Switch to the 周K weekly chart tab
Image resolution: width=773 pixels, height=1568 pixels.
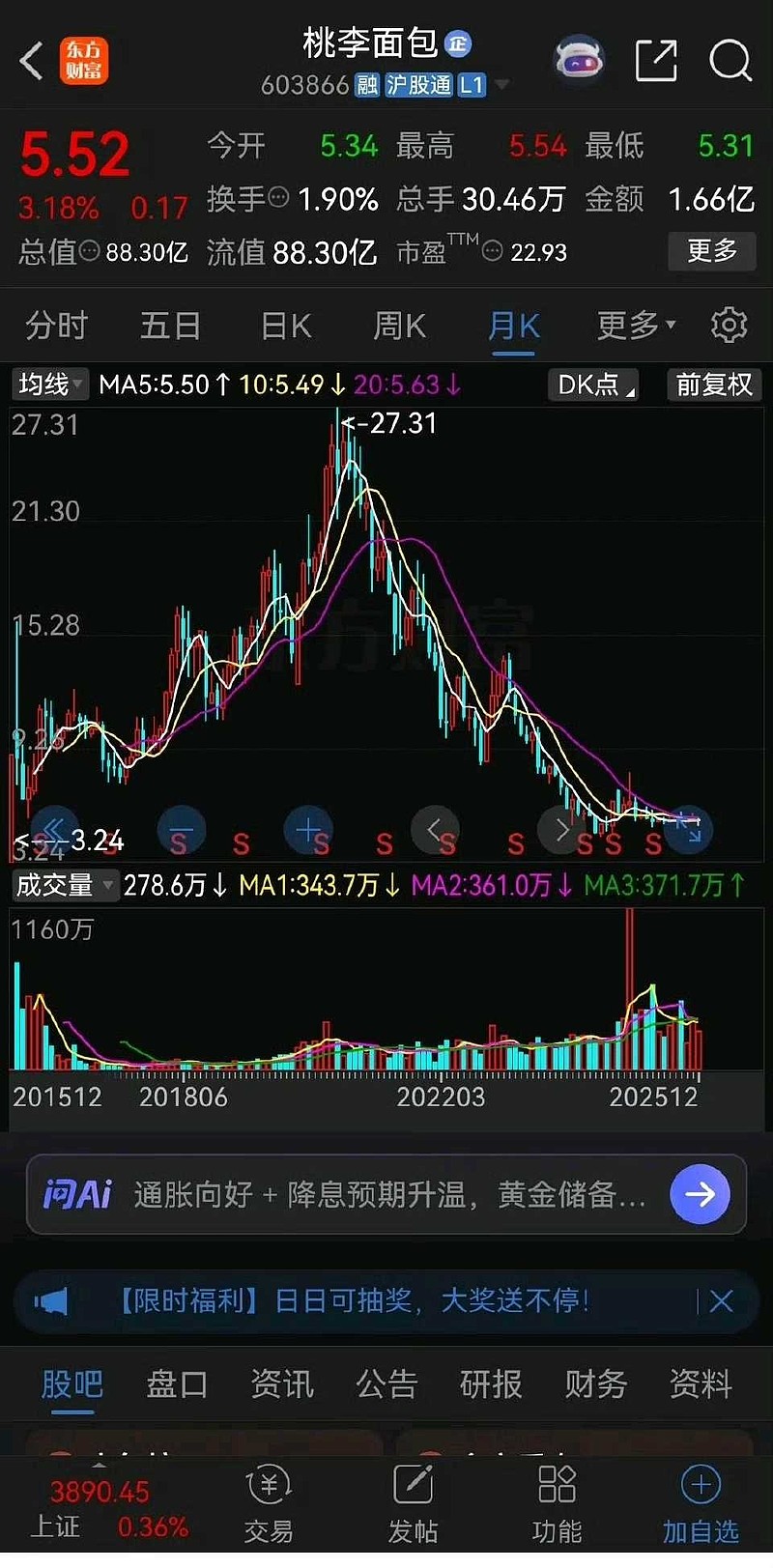pos(397,326)
